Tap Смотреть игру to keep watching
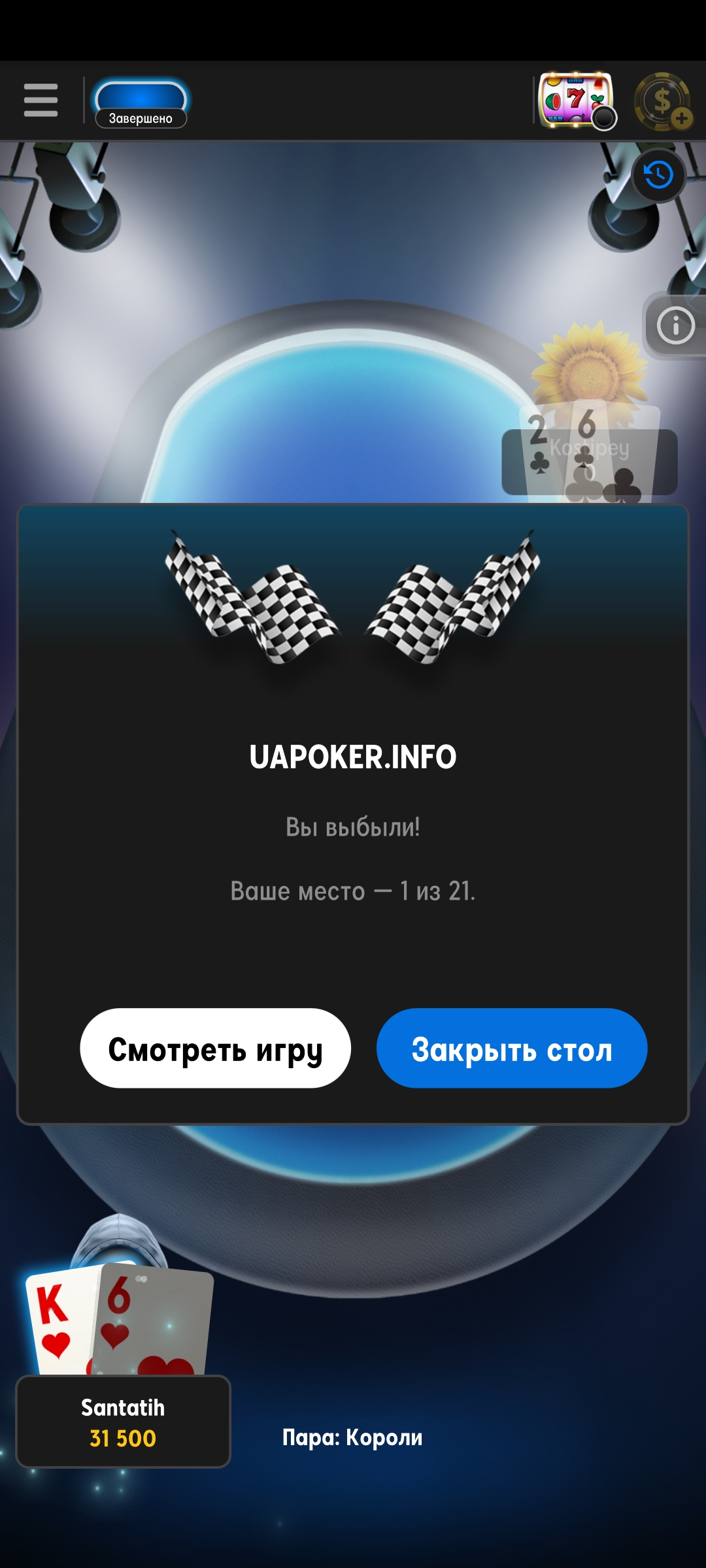Image resolution: width=706 pixels, height=1568 pixels. pyautogui.click(x=215, y=1048)
